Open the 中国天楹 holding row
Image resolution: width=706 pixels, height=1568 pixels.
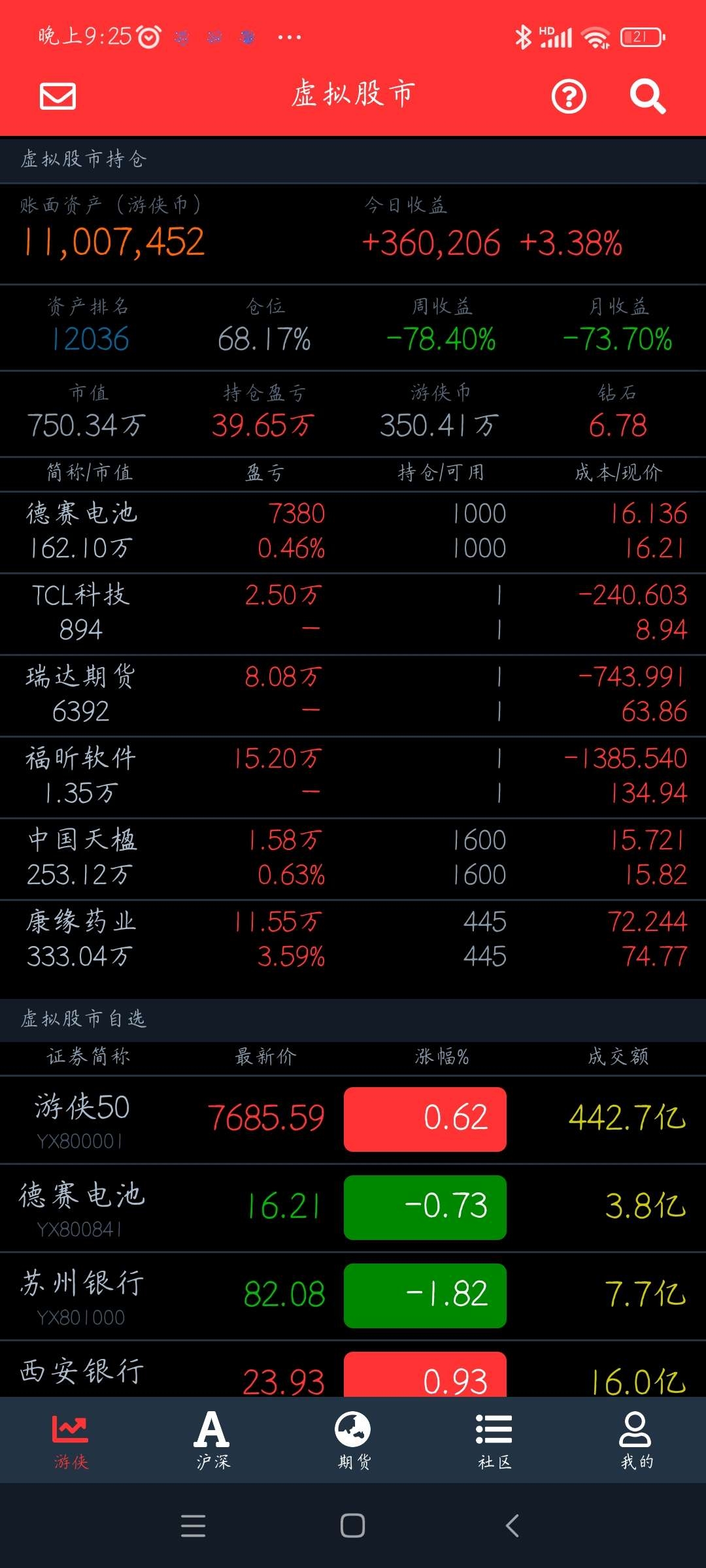[x=353, y=858]
